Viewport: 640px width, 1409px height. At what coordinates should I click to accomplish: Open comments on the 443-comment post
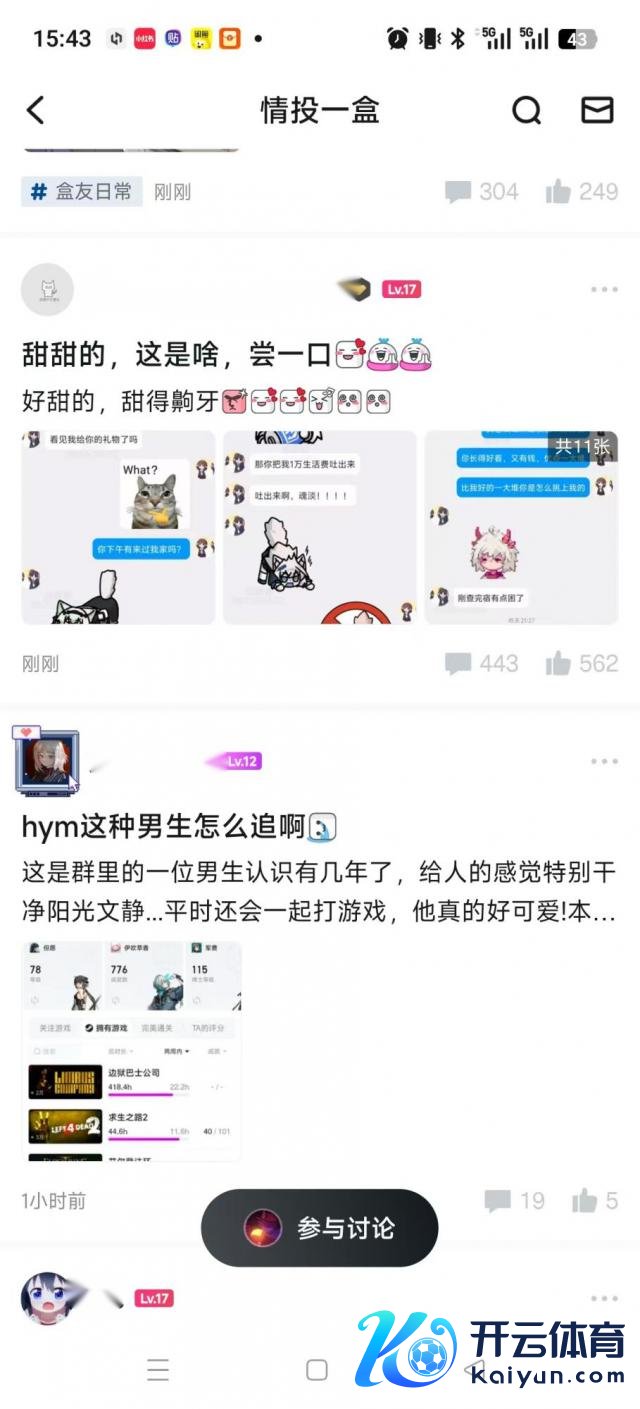[482, 663]
